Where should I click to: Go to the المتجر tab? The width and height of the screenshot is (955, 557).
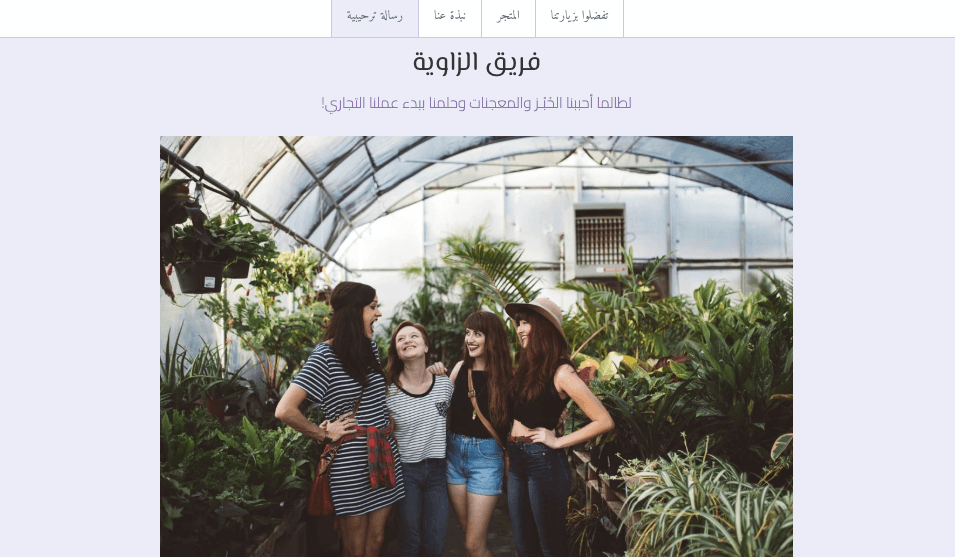pyautogui.click(x=508, y=17)
